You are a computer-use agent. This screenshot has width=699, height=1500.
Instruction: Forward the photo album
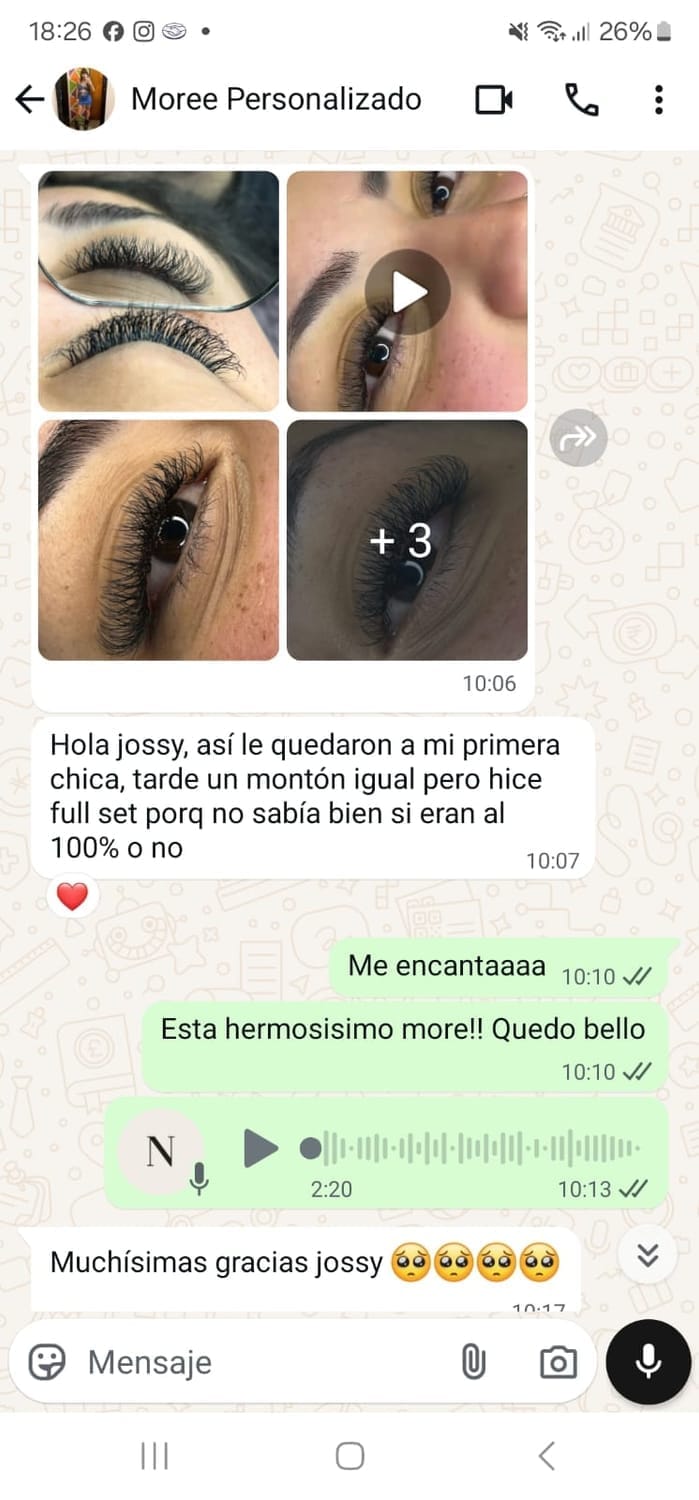click(x=578, y=437)
